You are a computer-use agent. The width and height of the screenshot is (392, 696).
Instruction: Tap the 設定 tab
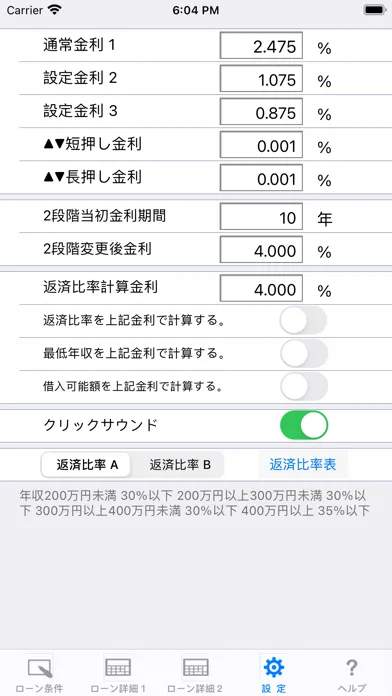[273, 674]
